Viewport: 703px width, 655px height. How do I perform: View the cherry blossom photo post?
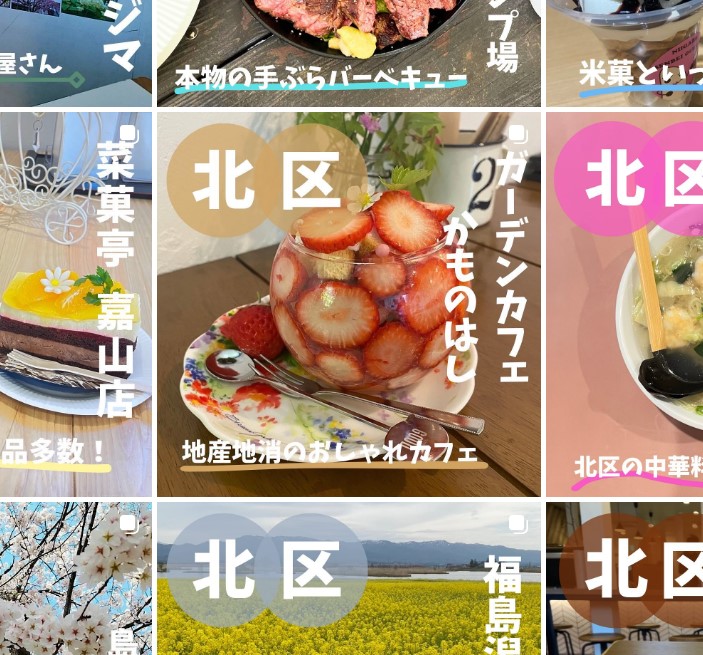[75, 580]
